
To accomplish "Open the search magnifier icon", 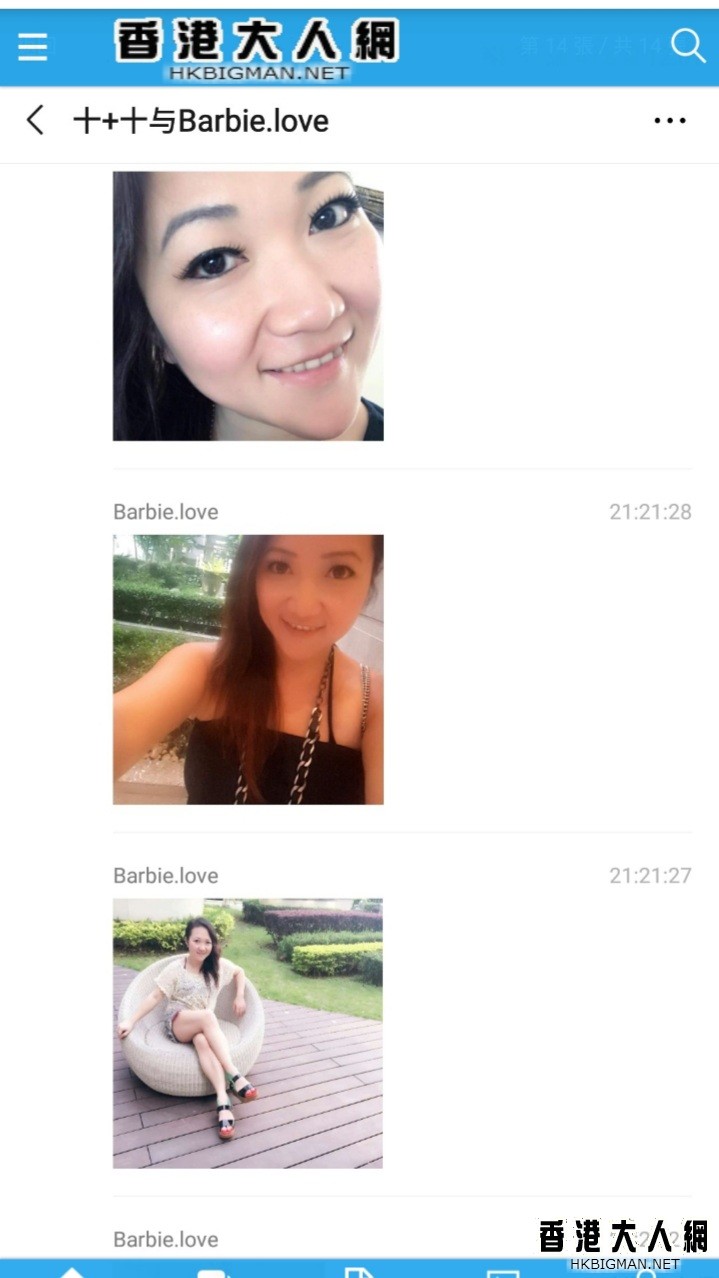I will click(x=688, y=45).
